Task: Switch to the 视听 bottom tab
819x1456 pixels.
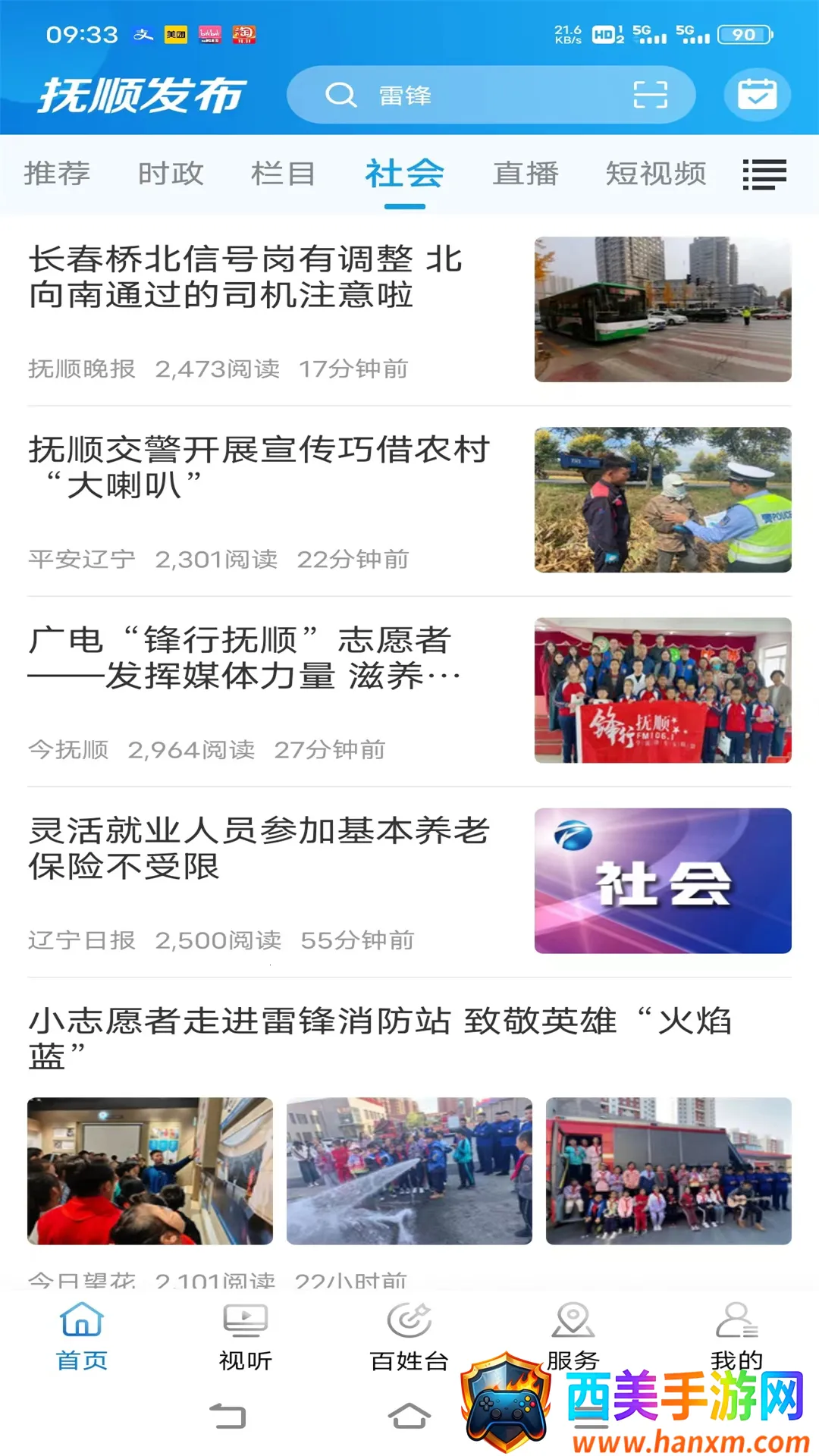Action: 245,1336
